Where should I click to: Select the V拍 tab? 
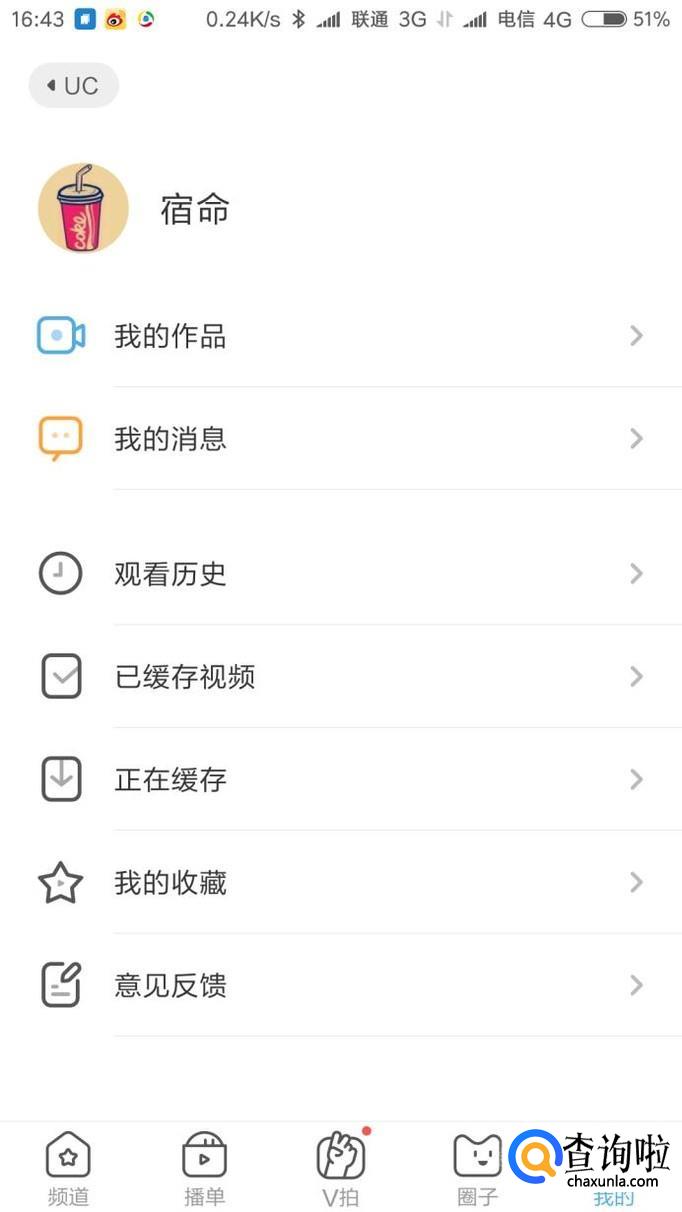click(340, 1168)
